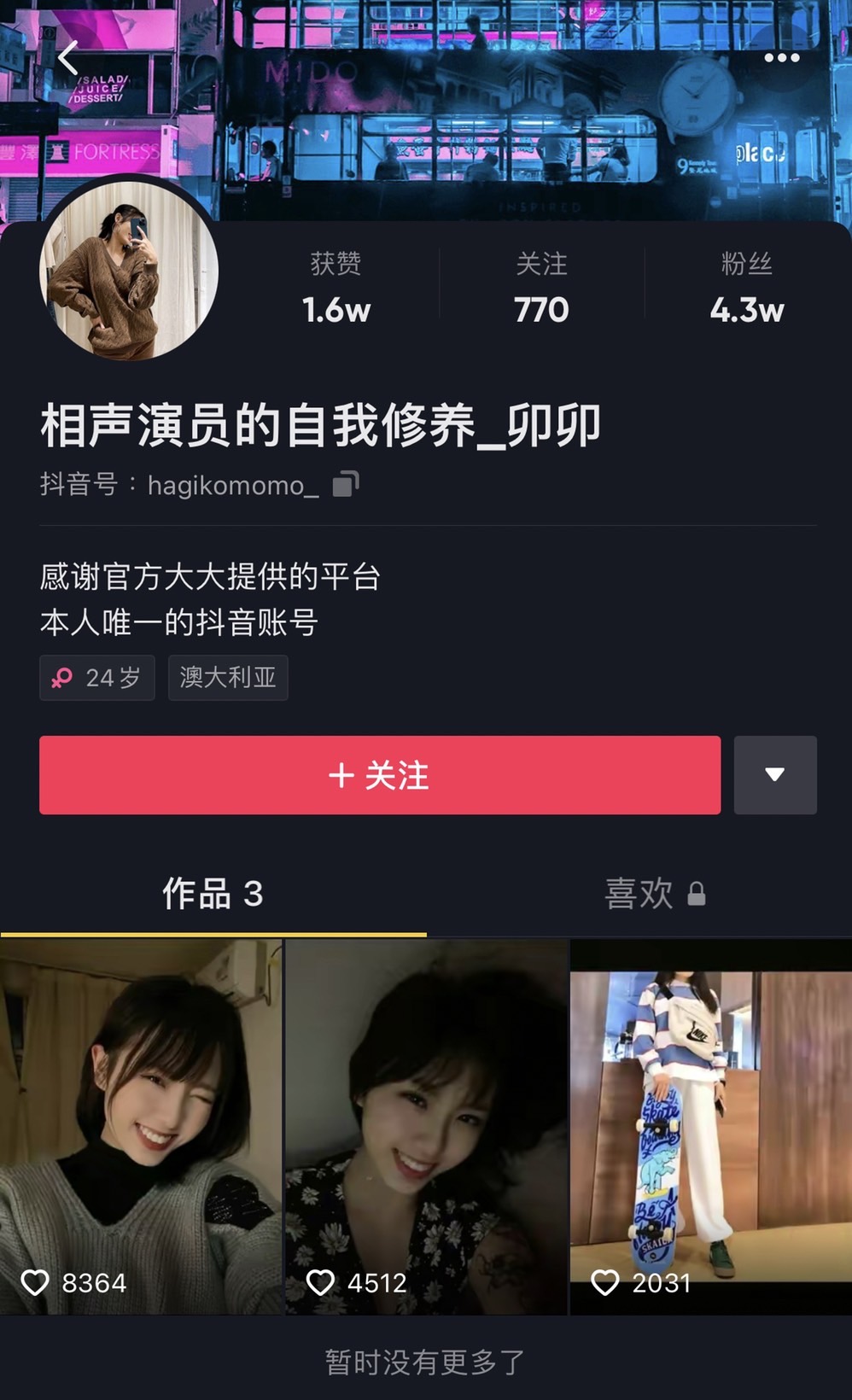This screenshot has width=852, height=1400.
Task: Switch to the 喜欢 tab
Action: click(654, 894)
